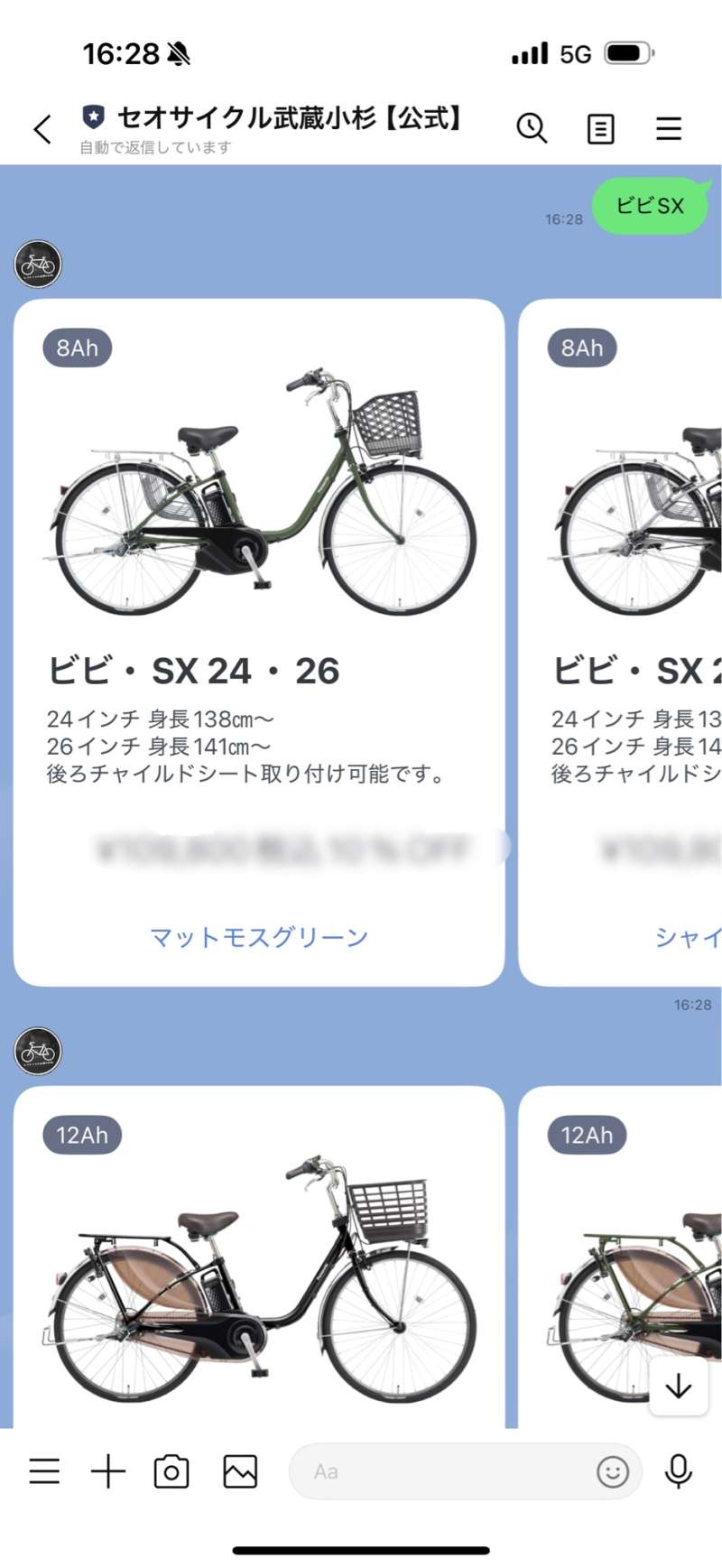
Task: Select マットモスグリーン color link
Action: 259,938
